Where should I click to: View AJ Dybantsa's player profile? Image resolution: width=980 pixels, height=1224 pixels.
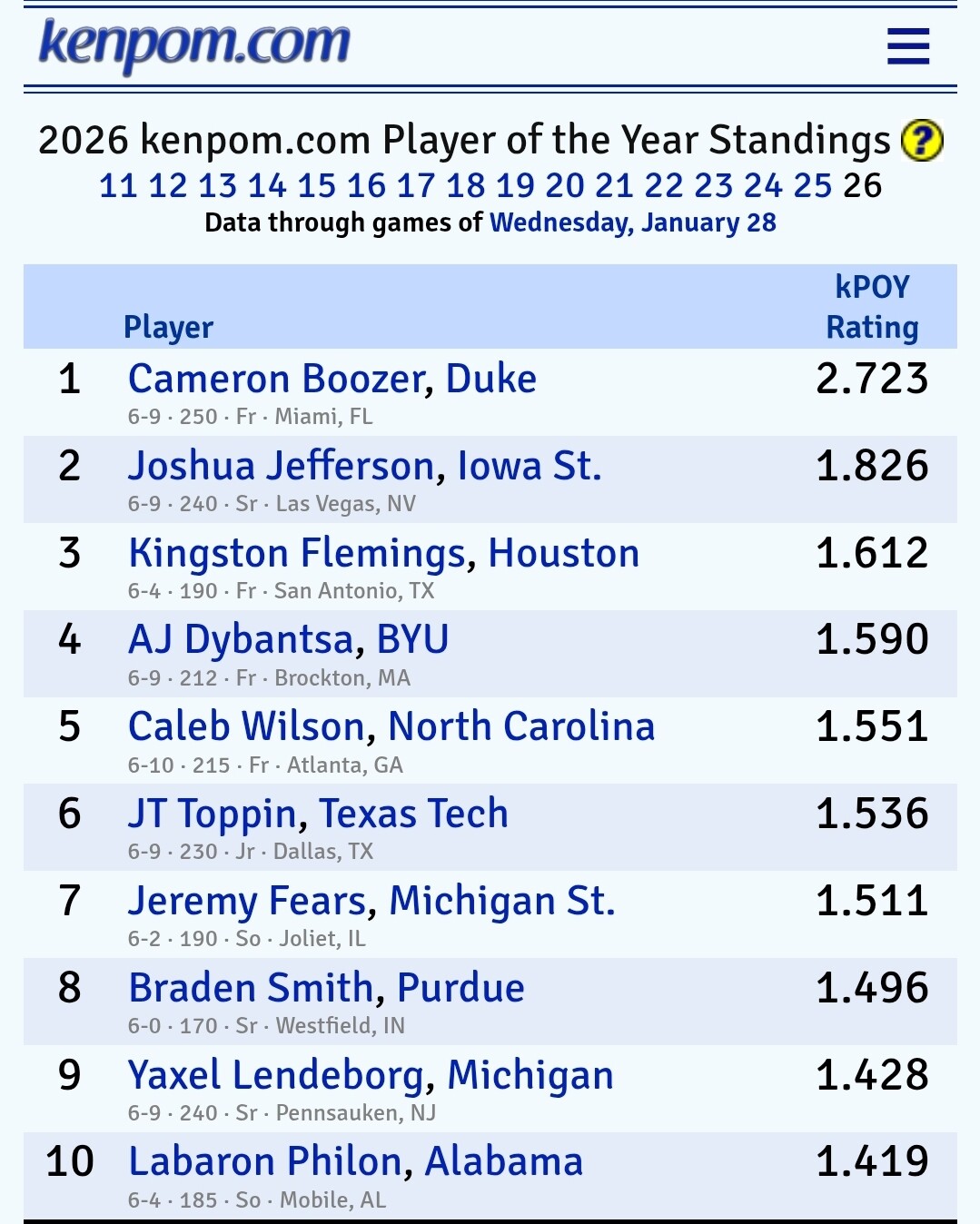tap(240, 640)
